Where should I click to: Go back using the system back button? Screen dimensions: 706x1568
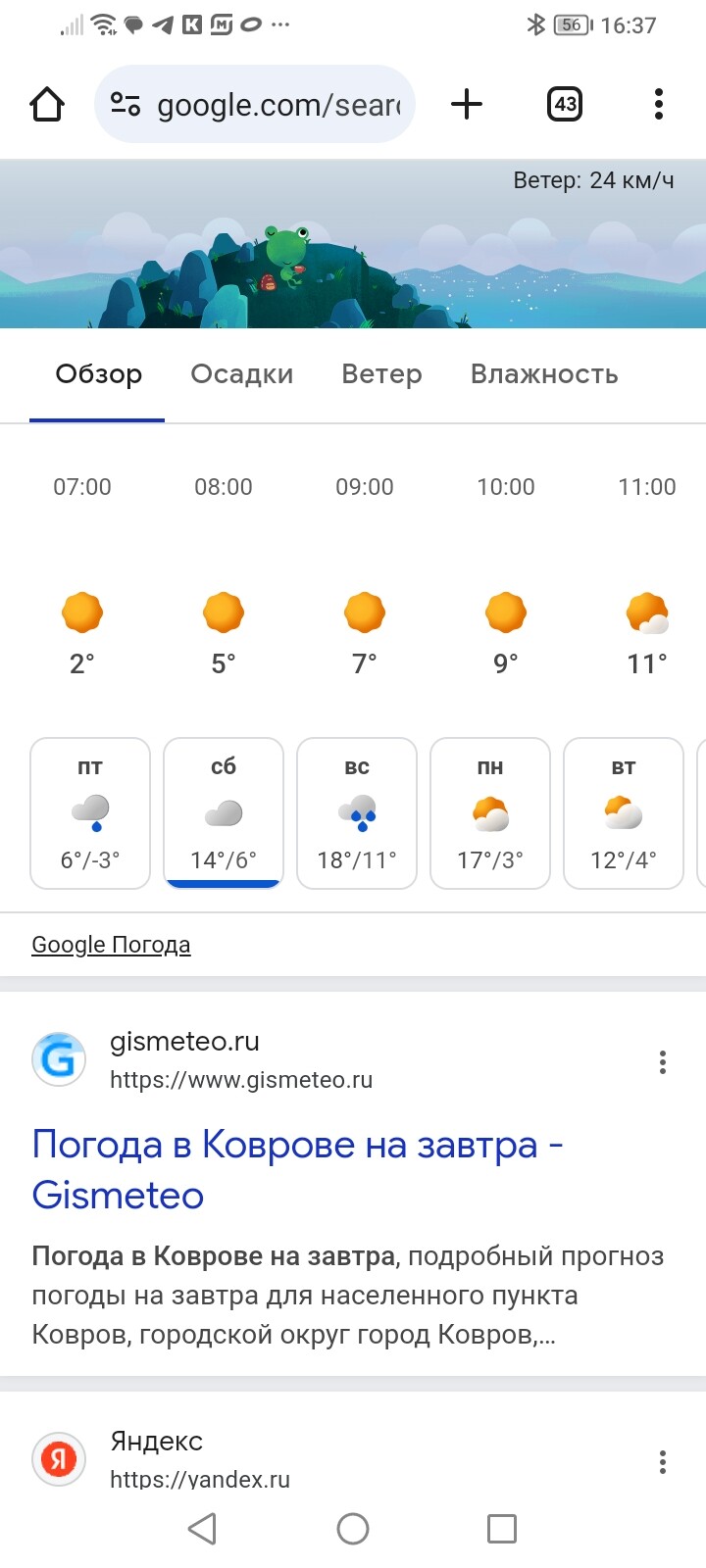click(x=203, y=1529)
